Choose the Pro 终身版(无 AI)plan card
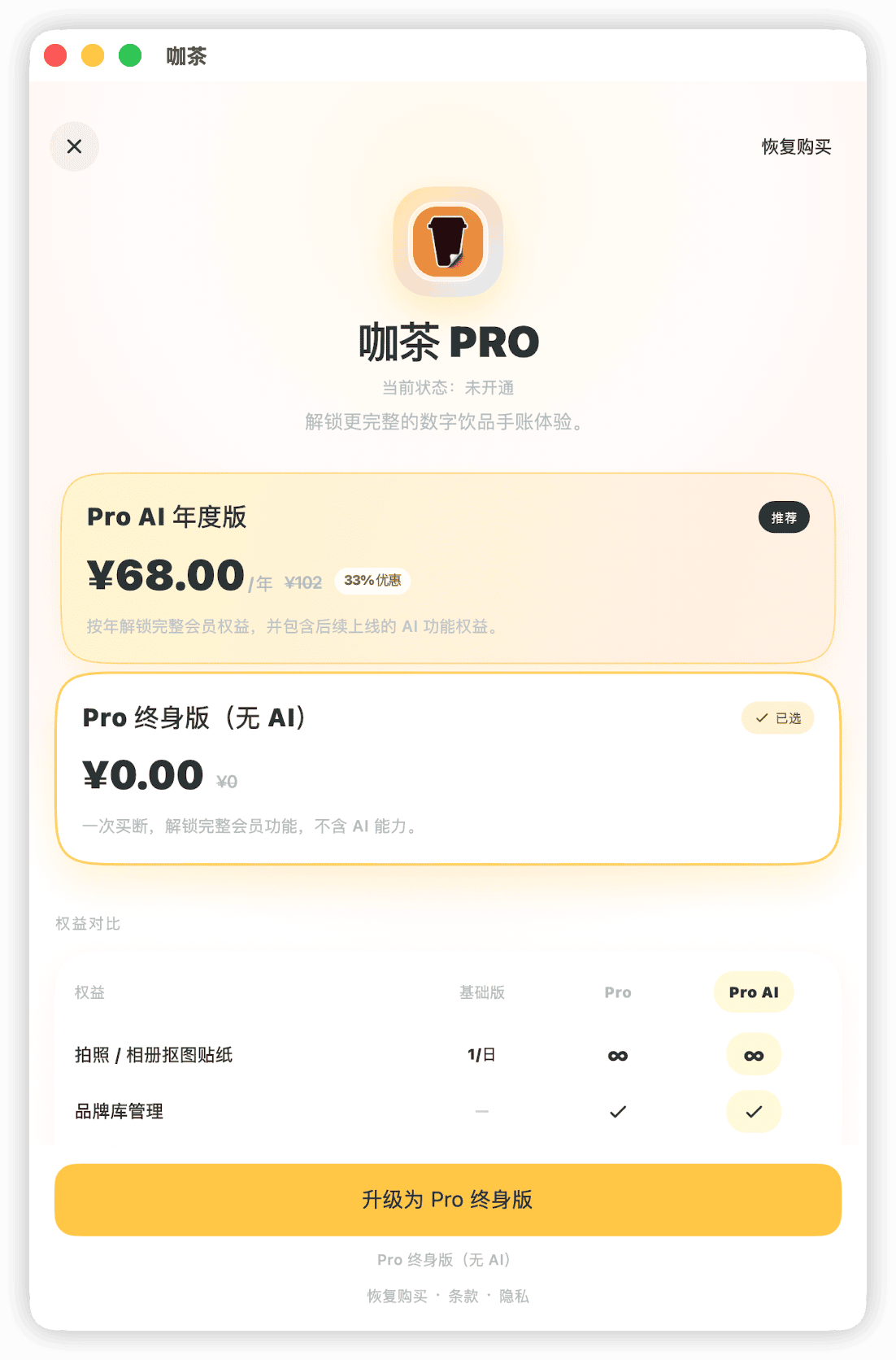 point(447,768)
